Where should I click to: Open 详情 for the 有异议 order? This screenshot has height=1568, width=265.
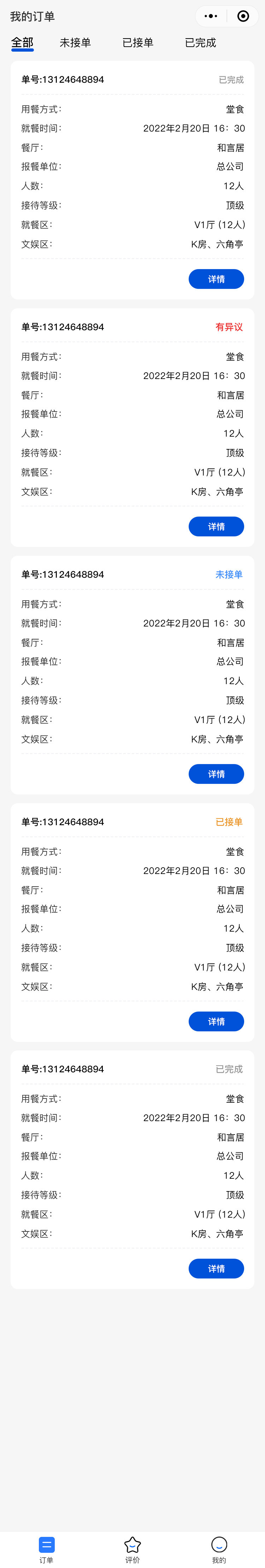[216, 526]
